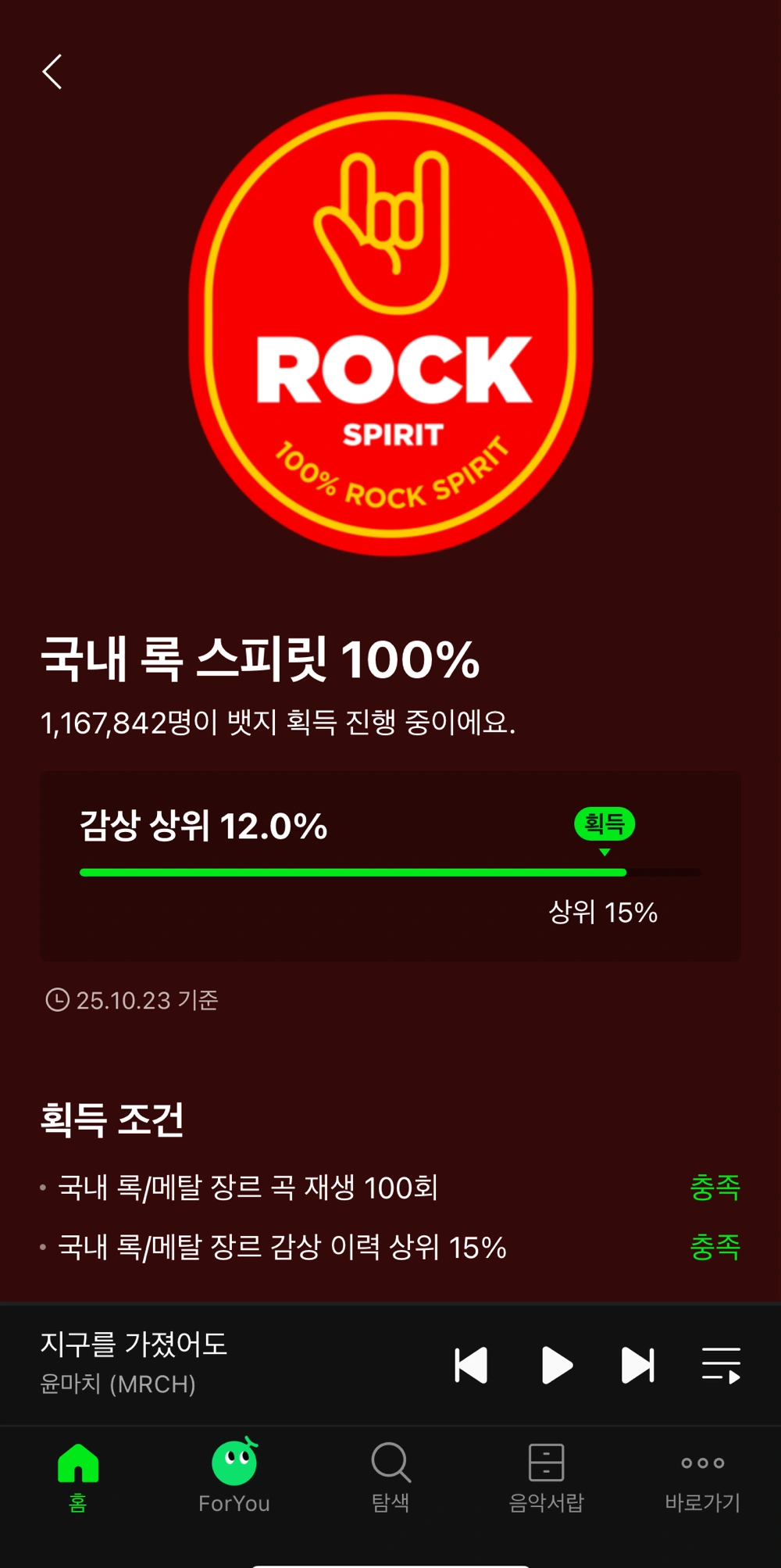
Task: Skip to the previous track
Action: (x=471, y=1365)
